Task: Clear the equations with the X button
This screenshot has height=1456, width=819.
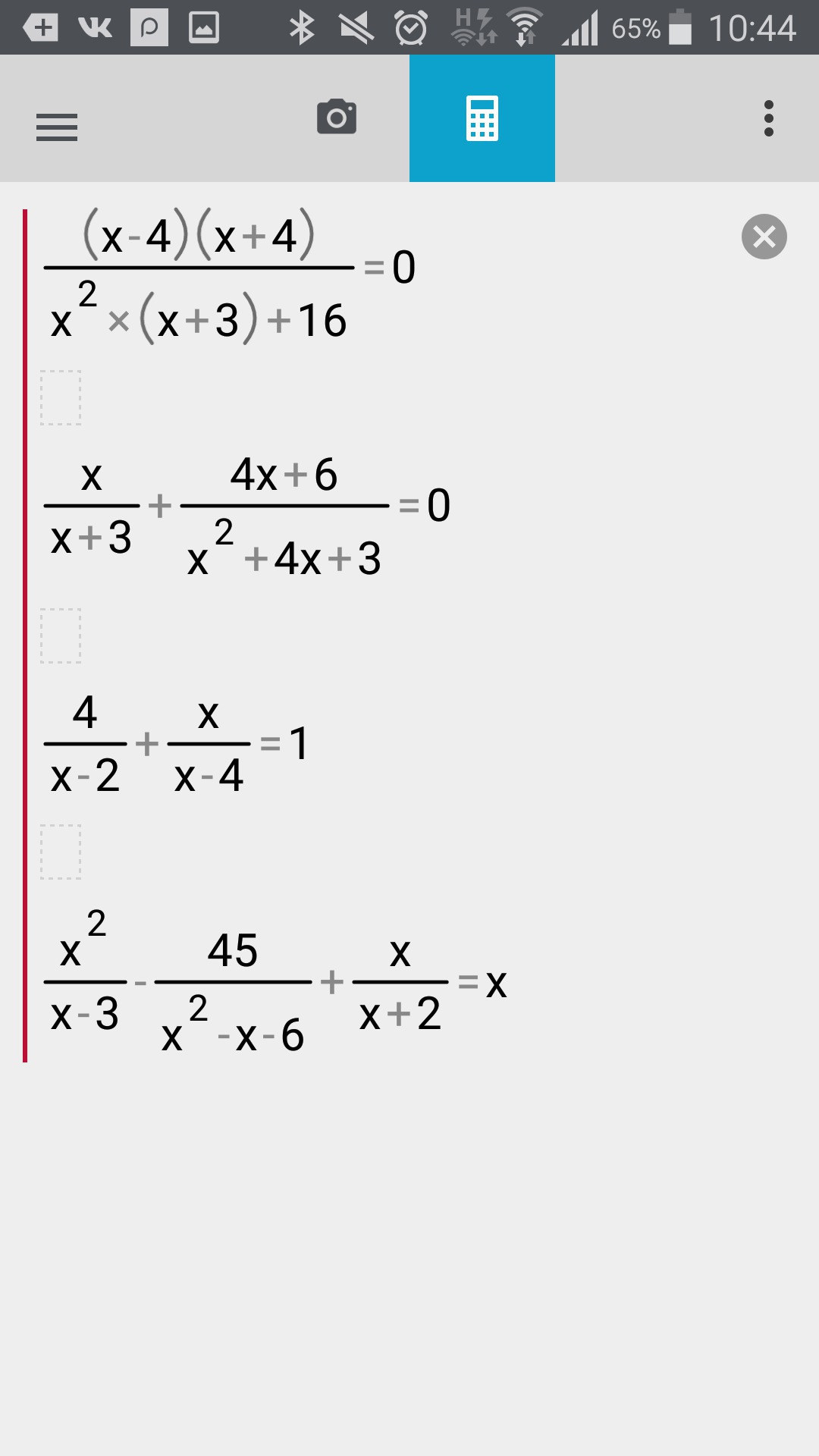Action: 764,237
